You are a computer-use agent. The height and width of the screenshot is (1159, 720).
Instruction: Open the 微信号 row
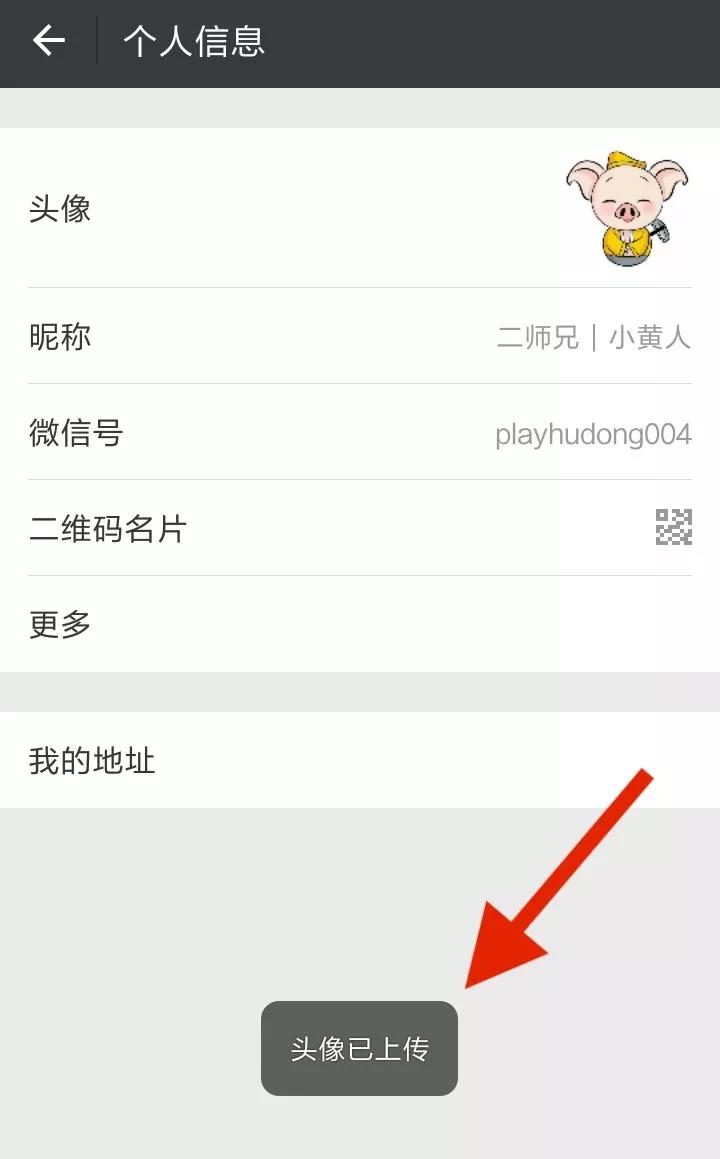360,433
